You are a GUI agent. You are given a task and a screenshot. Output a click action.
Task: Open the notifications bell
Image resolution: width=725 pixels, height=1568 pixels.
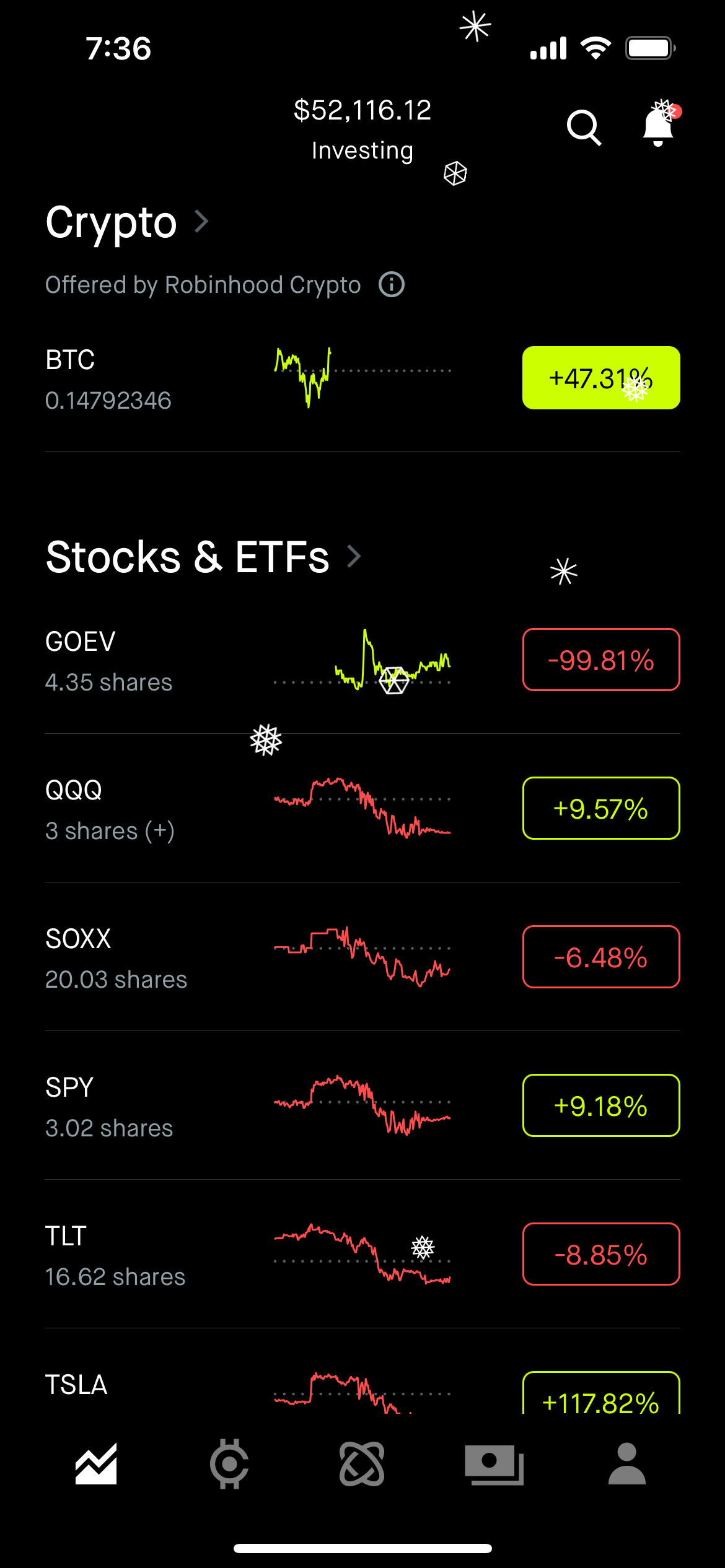(x=658, y=126)
